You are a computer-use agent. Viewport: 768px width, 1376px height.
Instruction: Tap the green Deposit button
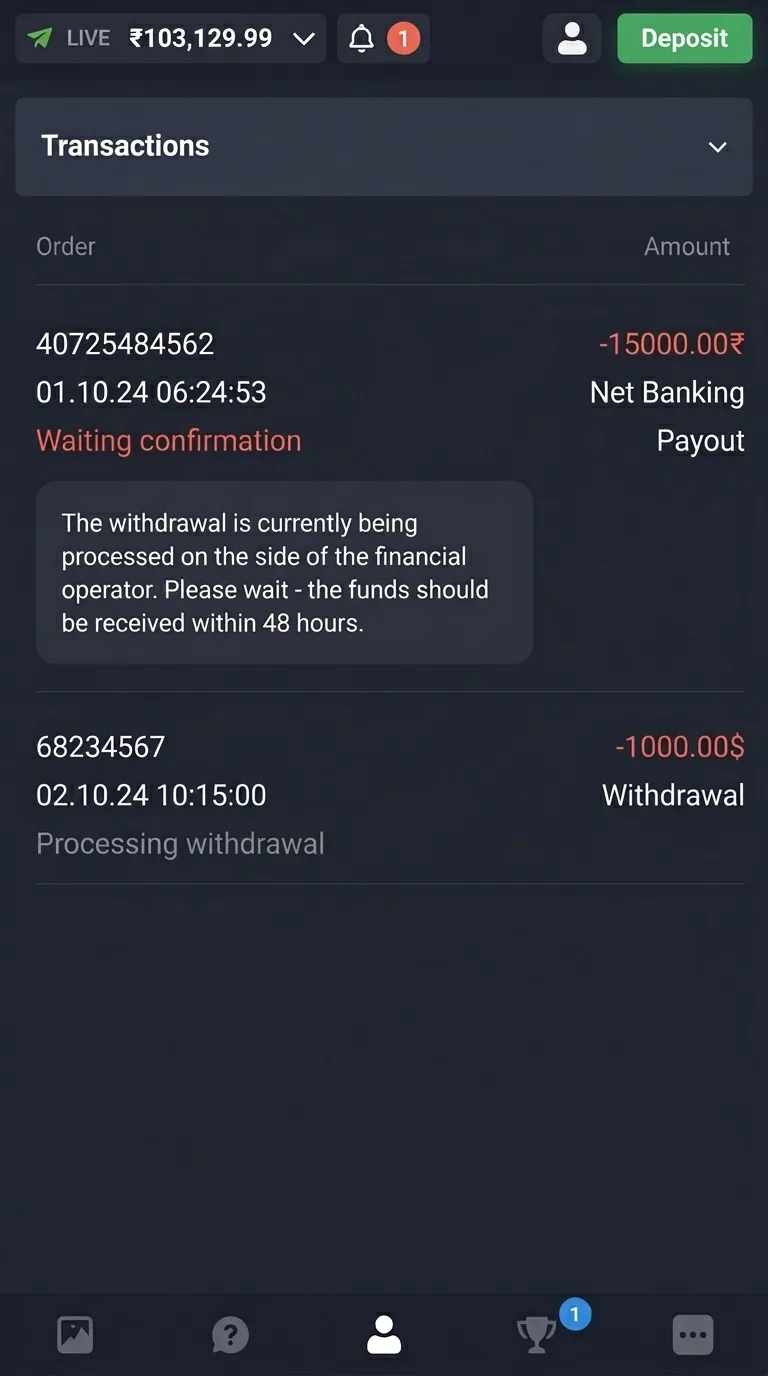coord(684,39)
